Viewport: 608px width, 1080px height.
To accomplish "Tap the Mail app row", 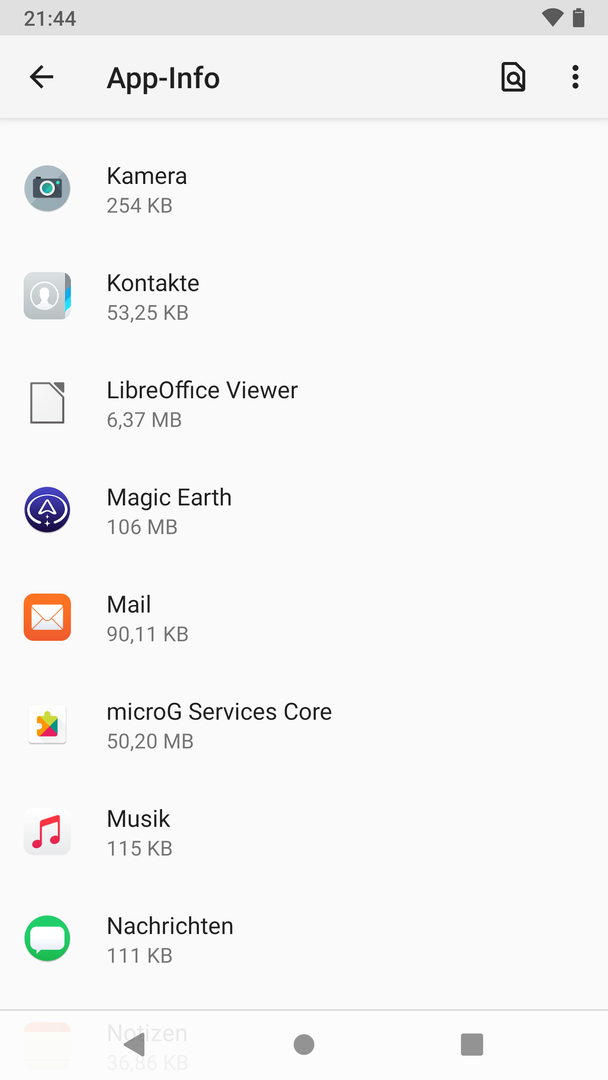I will click(304, 617).
